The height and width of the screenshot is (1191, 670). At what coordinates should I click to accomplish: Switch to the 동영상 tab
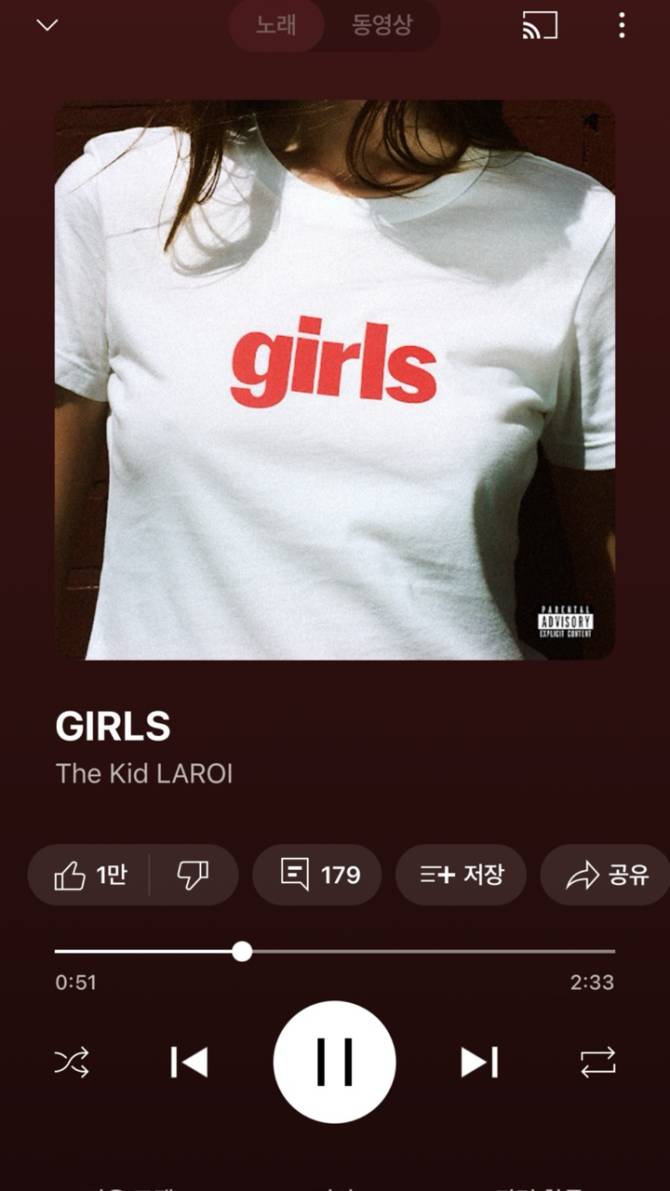pos(381,26)
